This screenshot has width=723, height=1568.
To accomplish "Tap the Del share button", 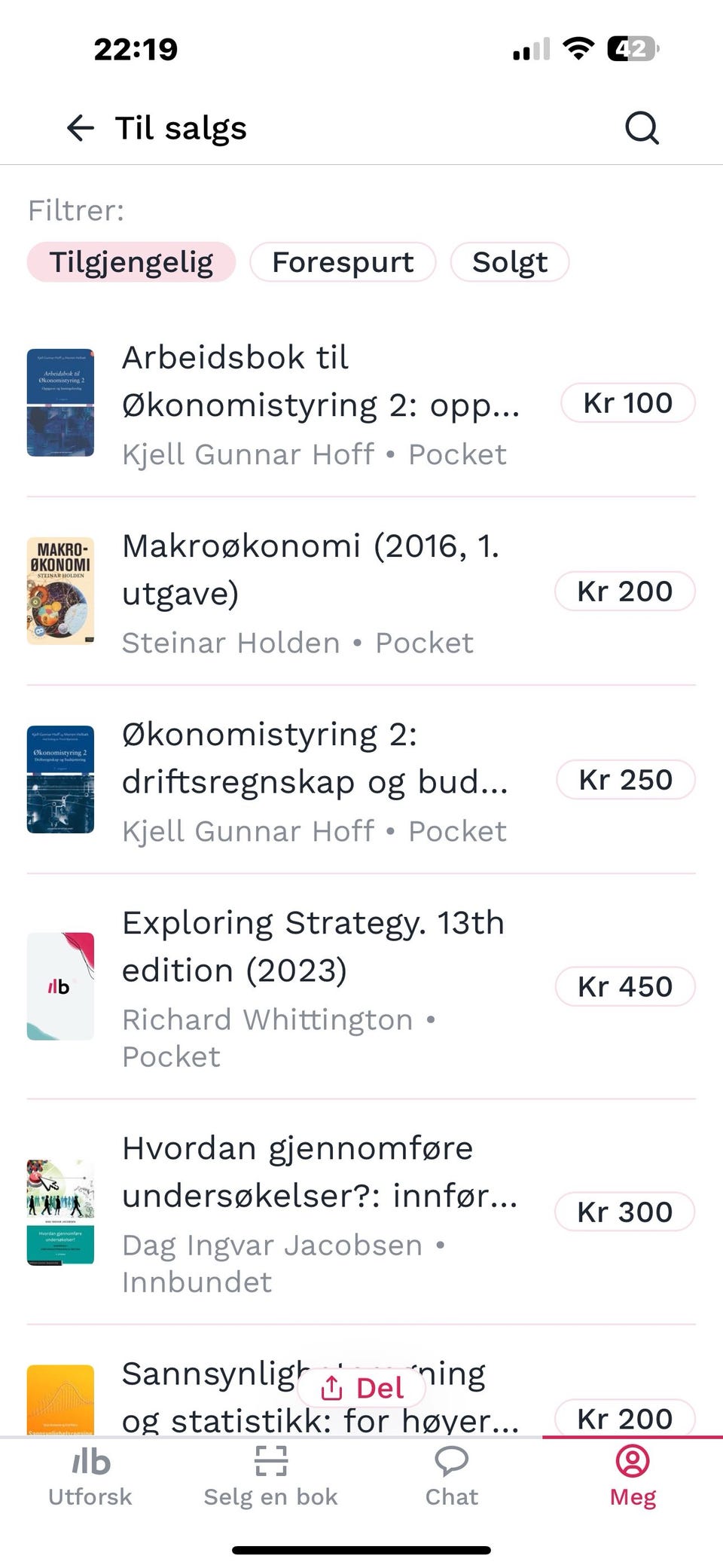I will [x=361, y=1388].
